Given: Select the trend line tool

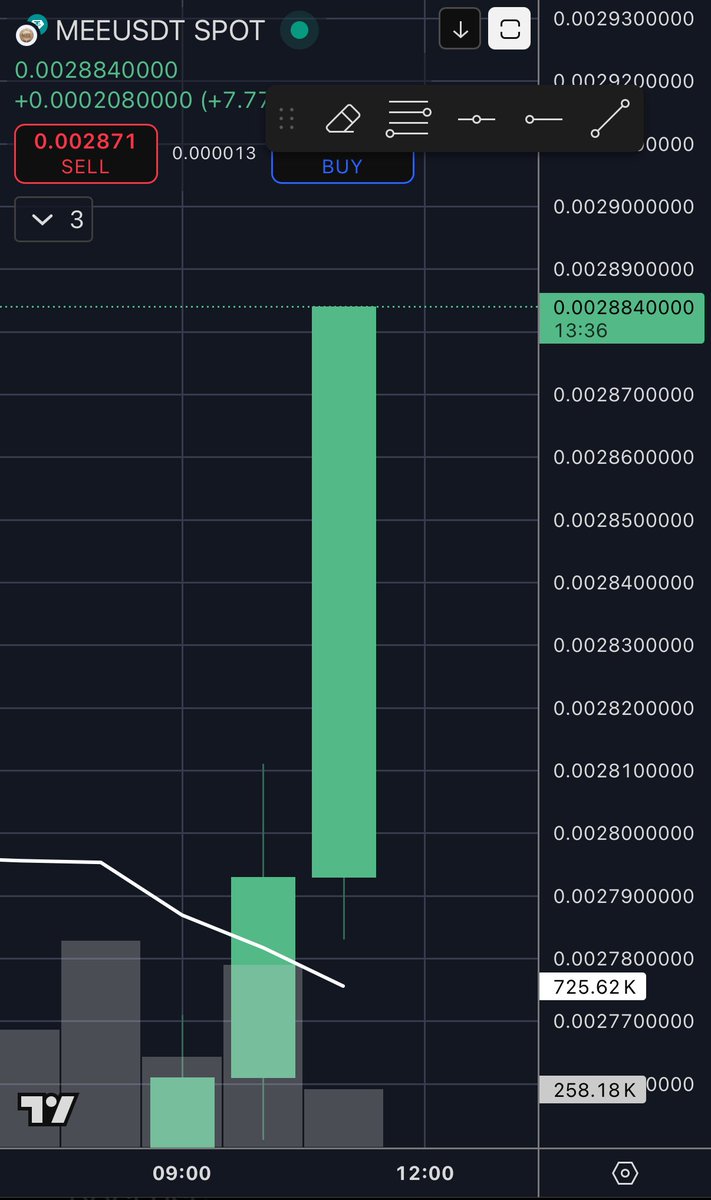Looking at the screenshot, I should click(x=610, y=120).
